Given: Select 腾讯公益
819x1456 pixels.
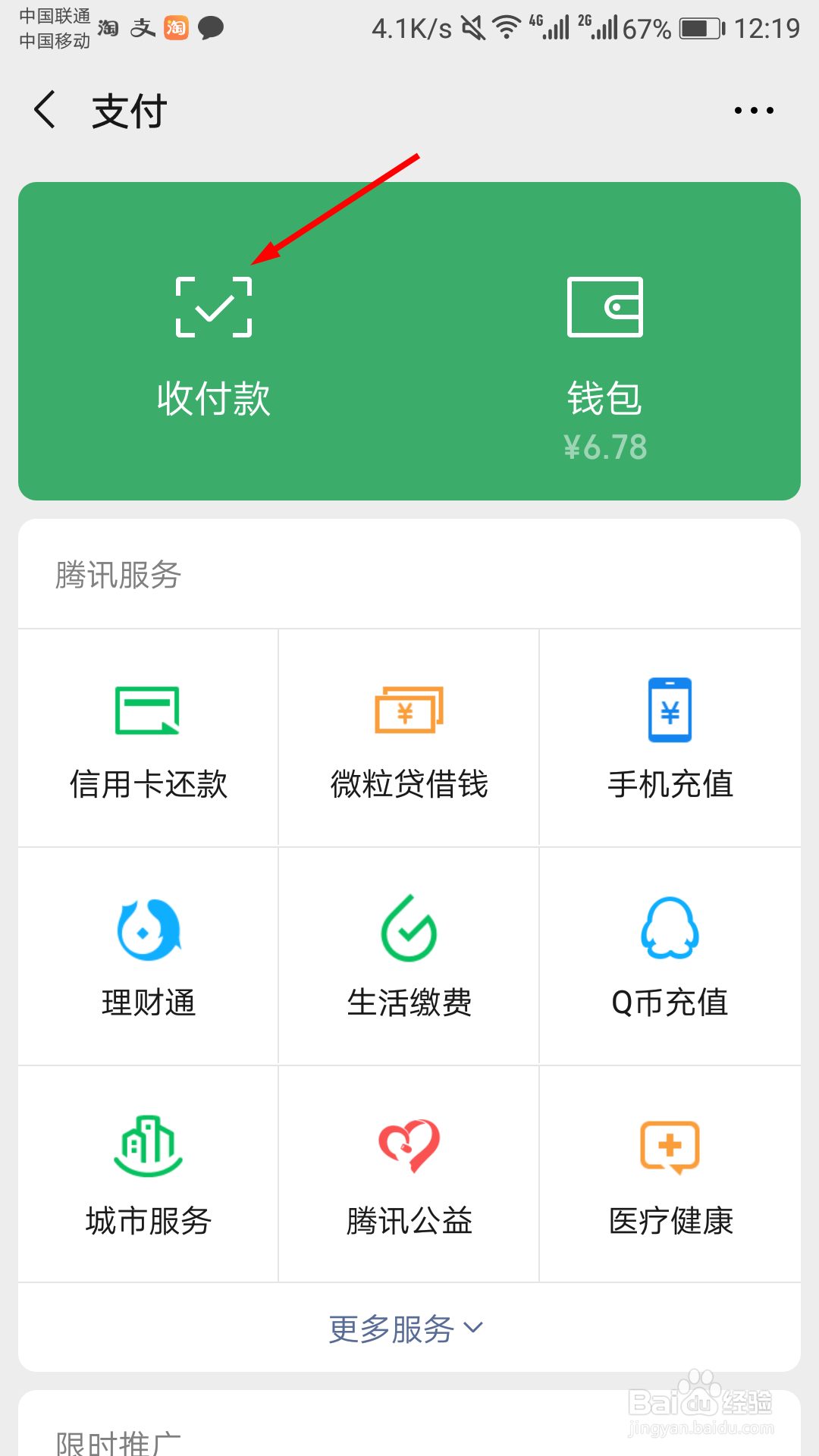Looking at the screenshot, I should tap(409, 1175).
